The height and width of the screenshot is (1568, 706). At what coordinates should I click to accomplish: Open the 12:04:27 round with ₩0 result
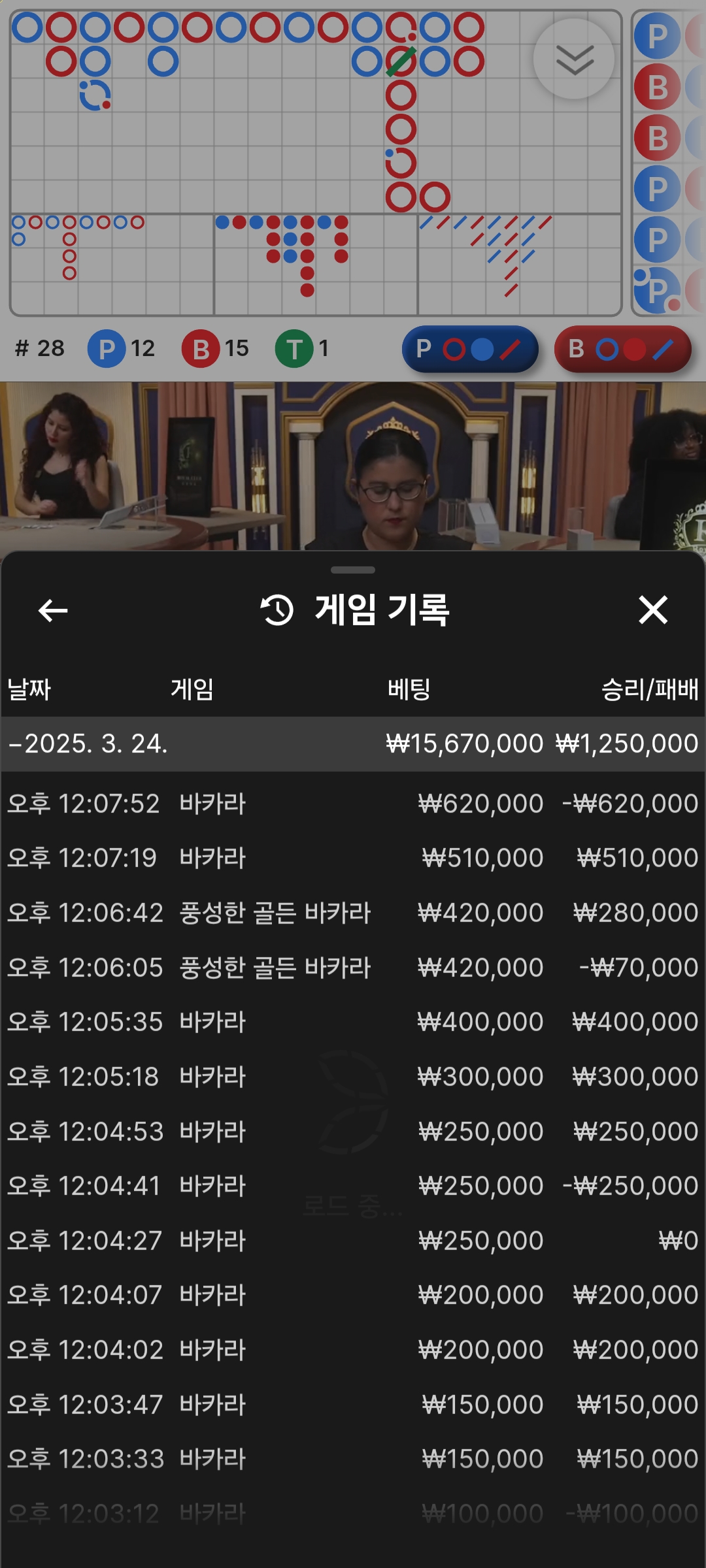tap(353, 1241)
